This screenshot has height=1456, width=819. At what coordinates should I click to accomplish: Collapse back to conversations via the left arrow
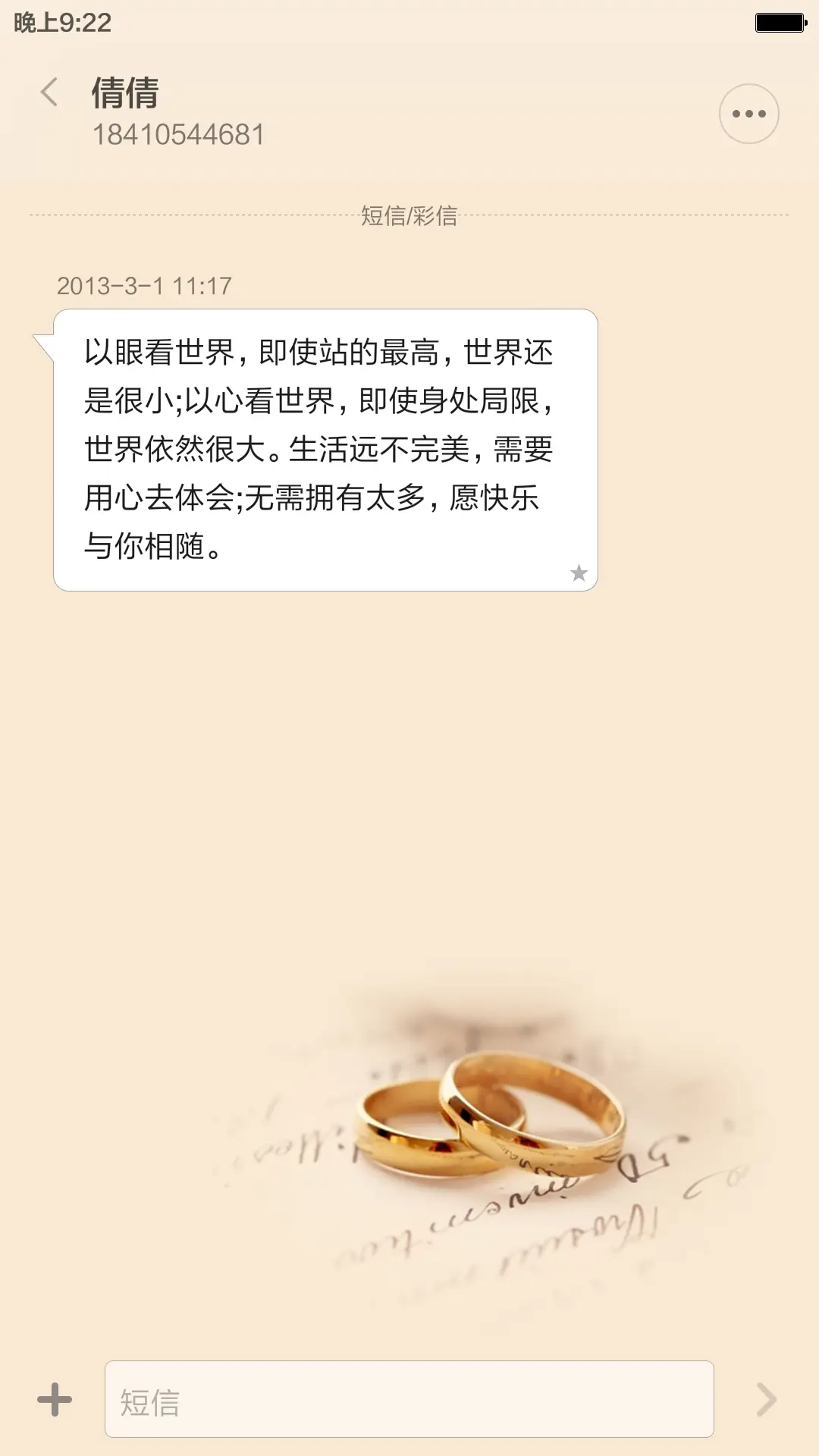(x=49, y=91)
